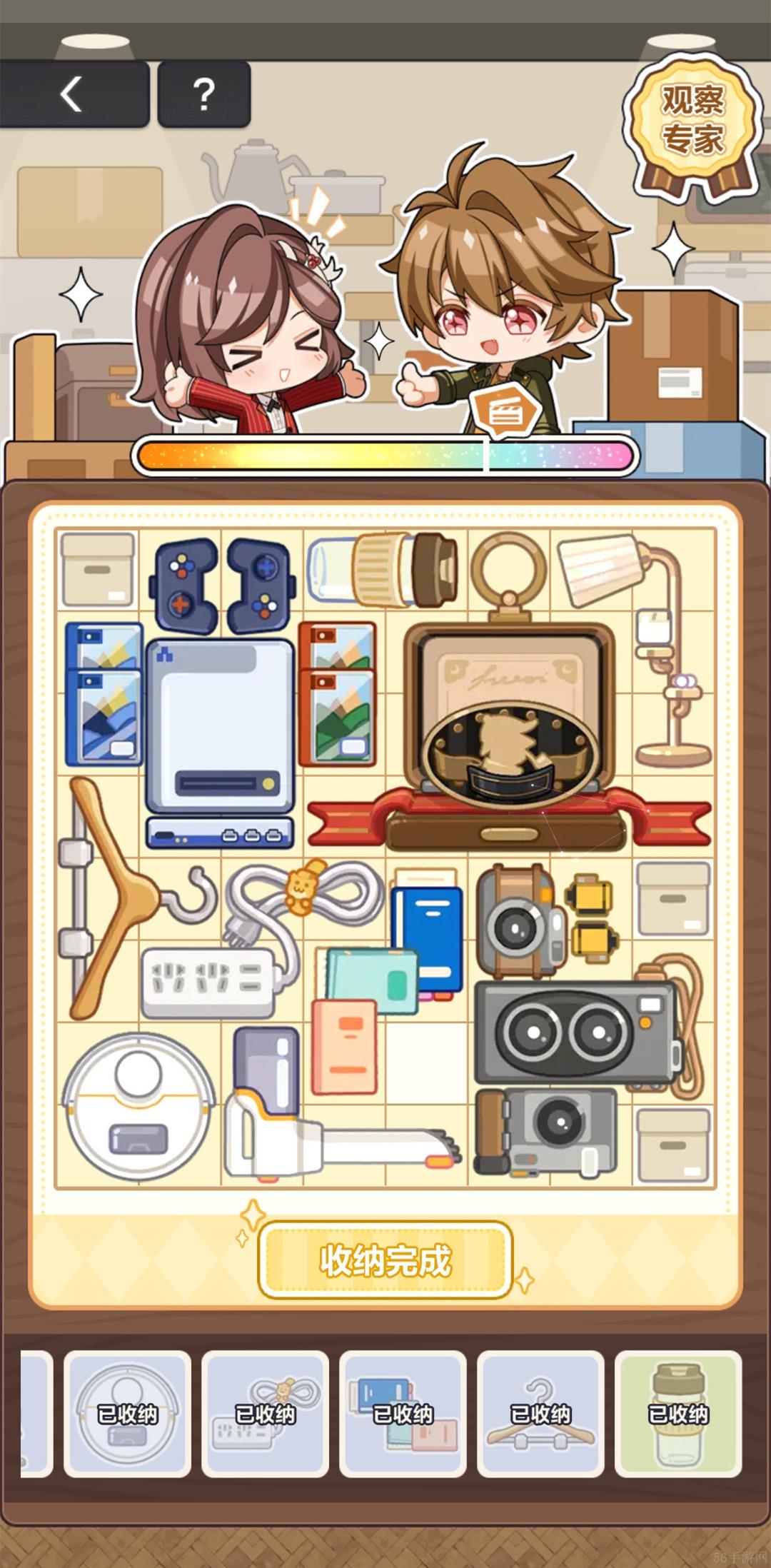Open the question mark help button
Viewport: 771px width, 1568px height.
(x=204, y=94)
